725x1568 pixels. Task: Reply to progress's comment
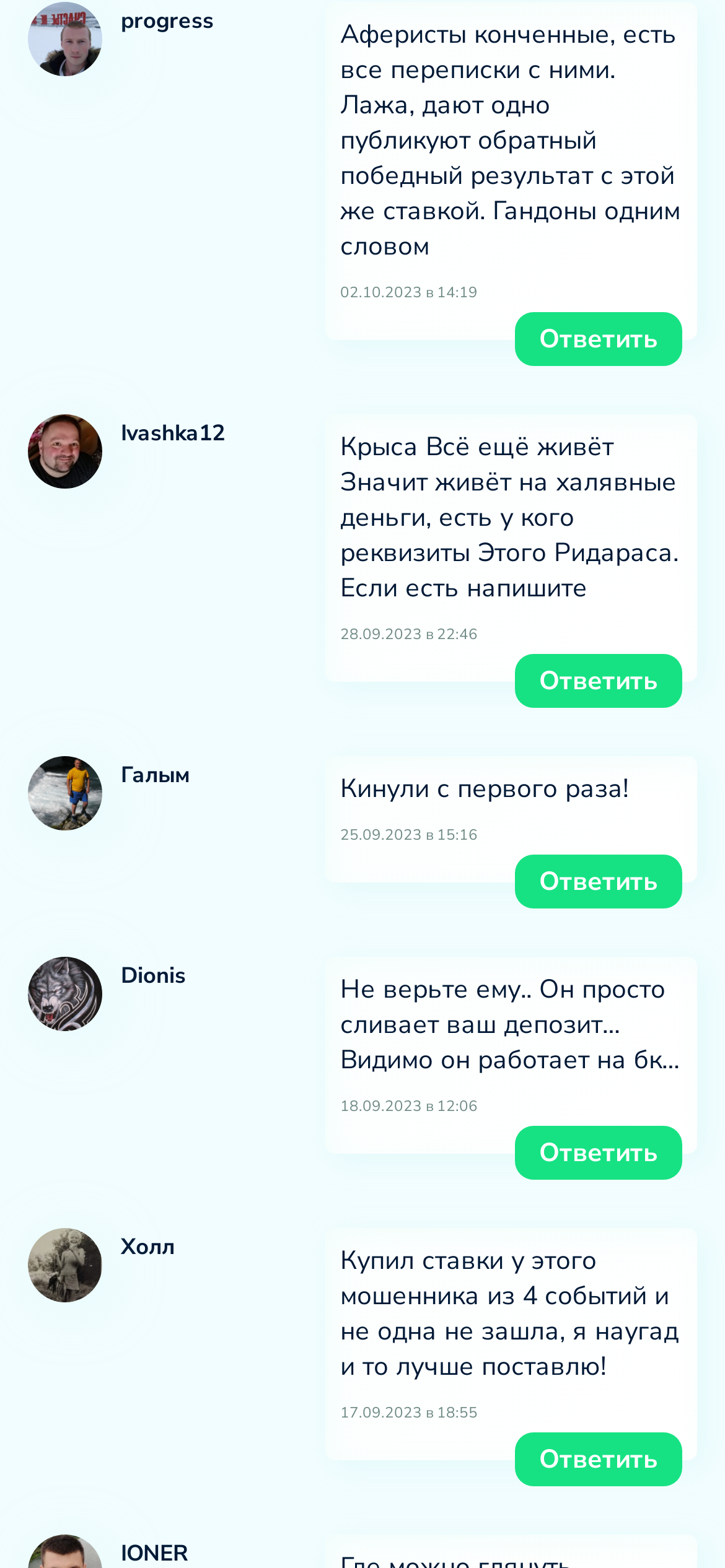[598, 339]
